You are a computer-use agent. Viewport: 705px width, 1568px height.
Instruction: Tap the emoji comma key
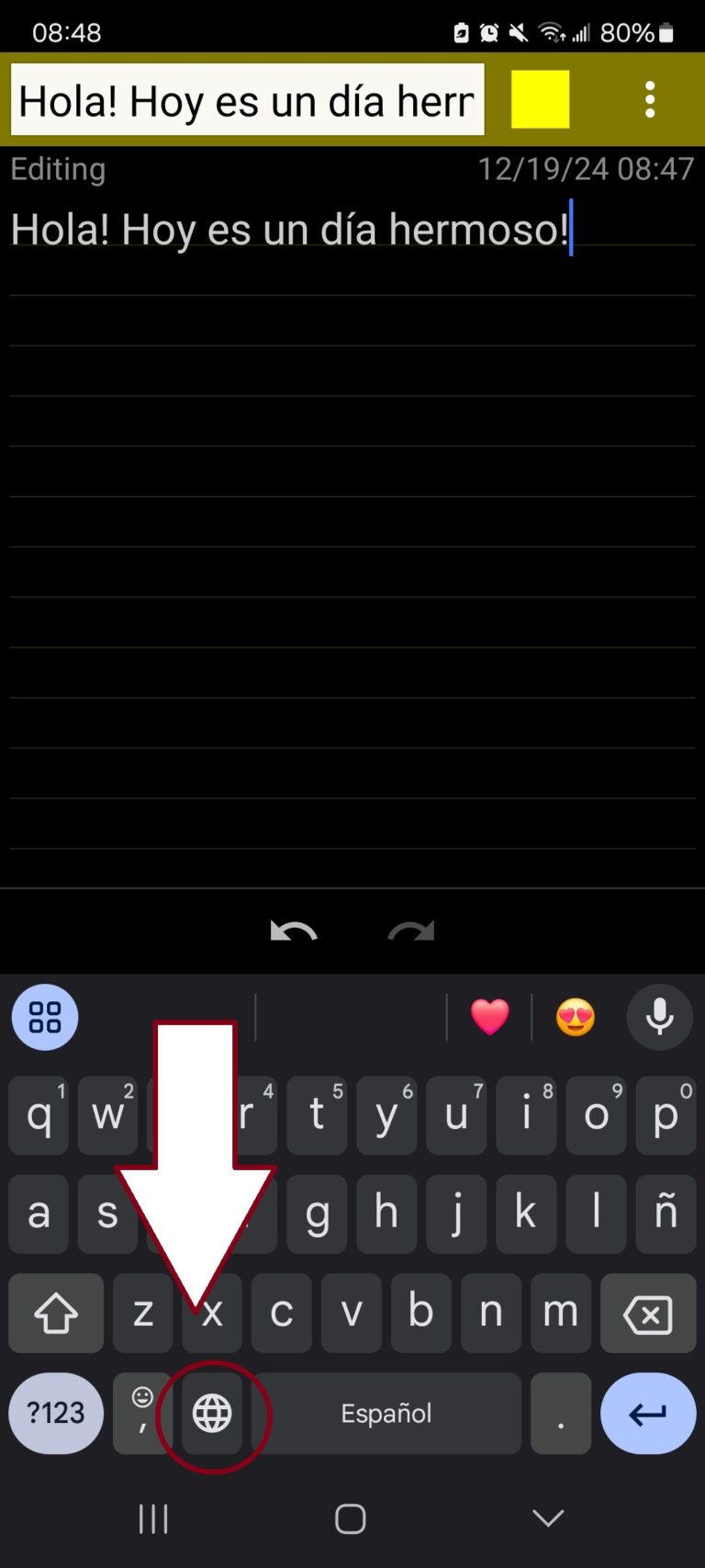142,1414
